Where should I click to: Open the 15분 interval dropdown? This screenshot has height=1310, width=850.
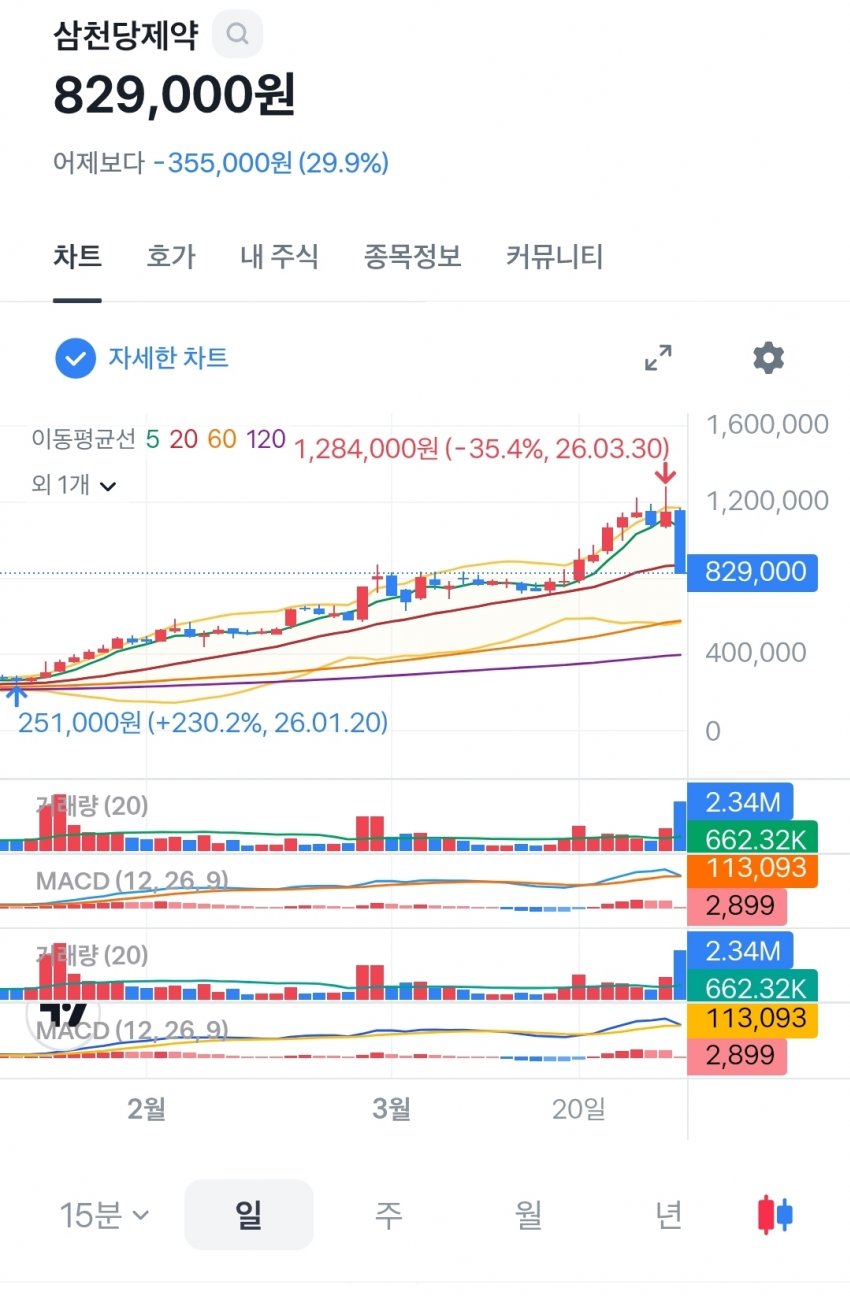point(104,1215)
